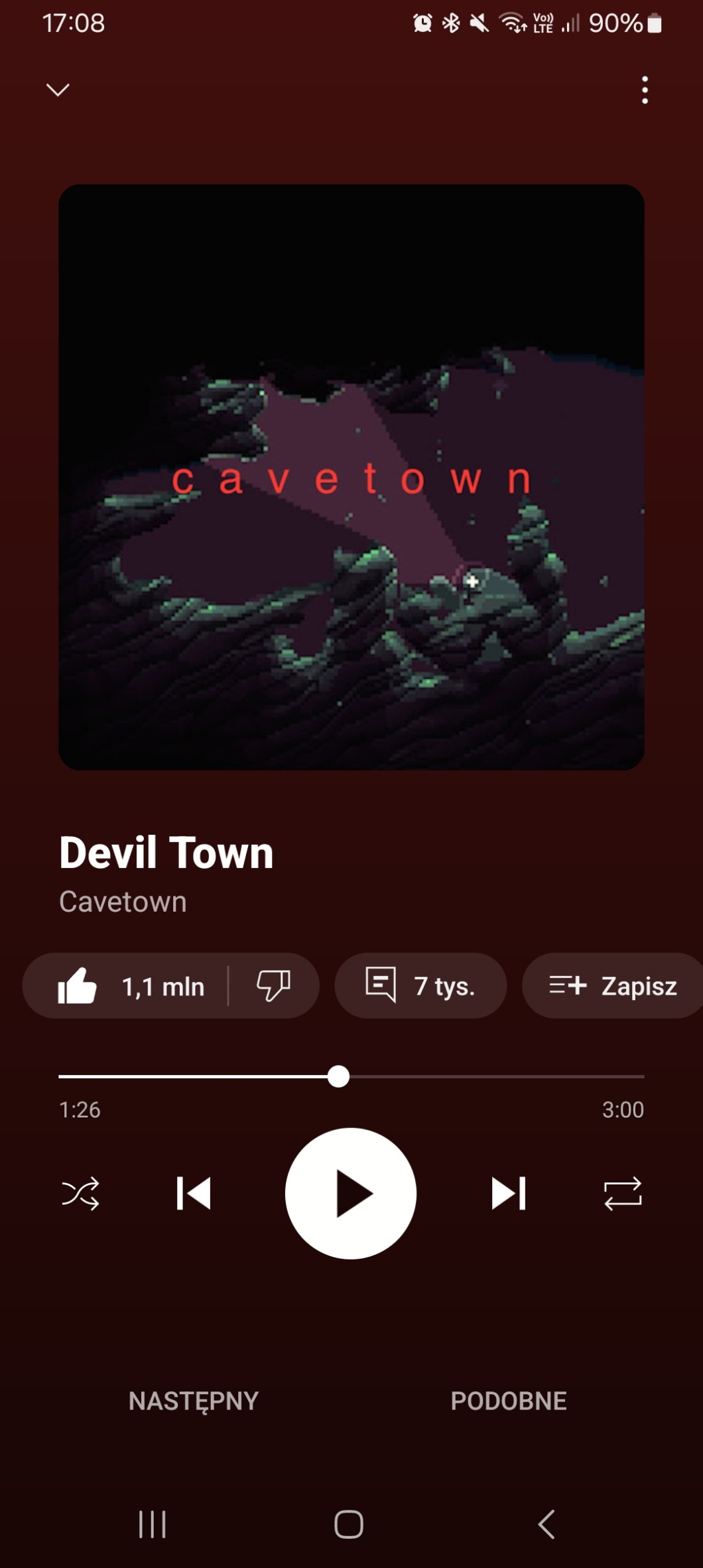703x1568 pixels.
Task: Open recent apps from navigation bar
Action: (x=152, y=1524)
